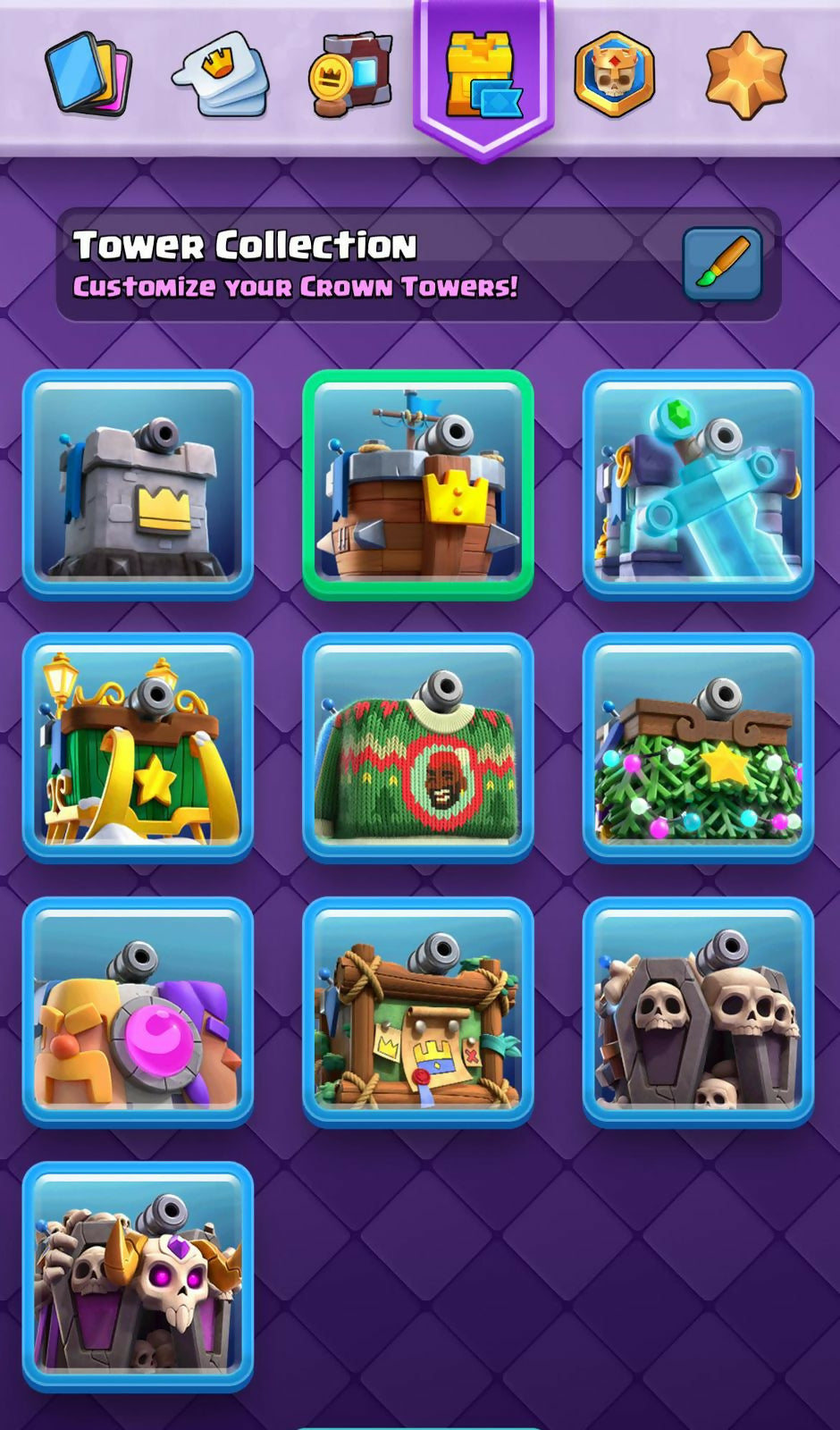Choose the horned skull purple-eyed tower
The width and height of the screenshot is (840, 1430).
coord(139,1275)
